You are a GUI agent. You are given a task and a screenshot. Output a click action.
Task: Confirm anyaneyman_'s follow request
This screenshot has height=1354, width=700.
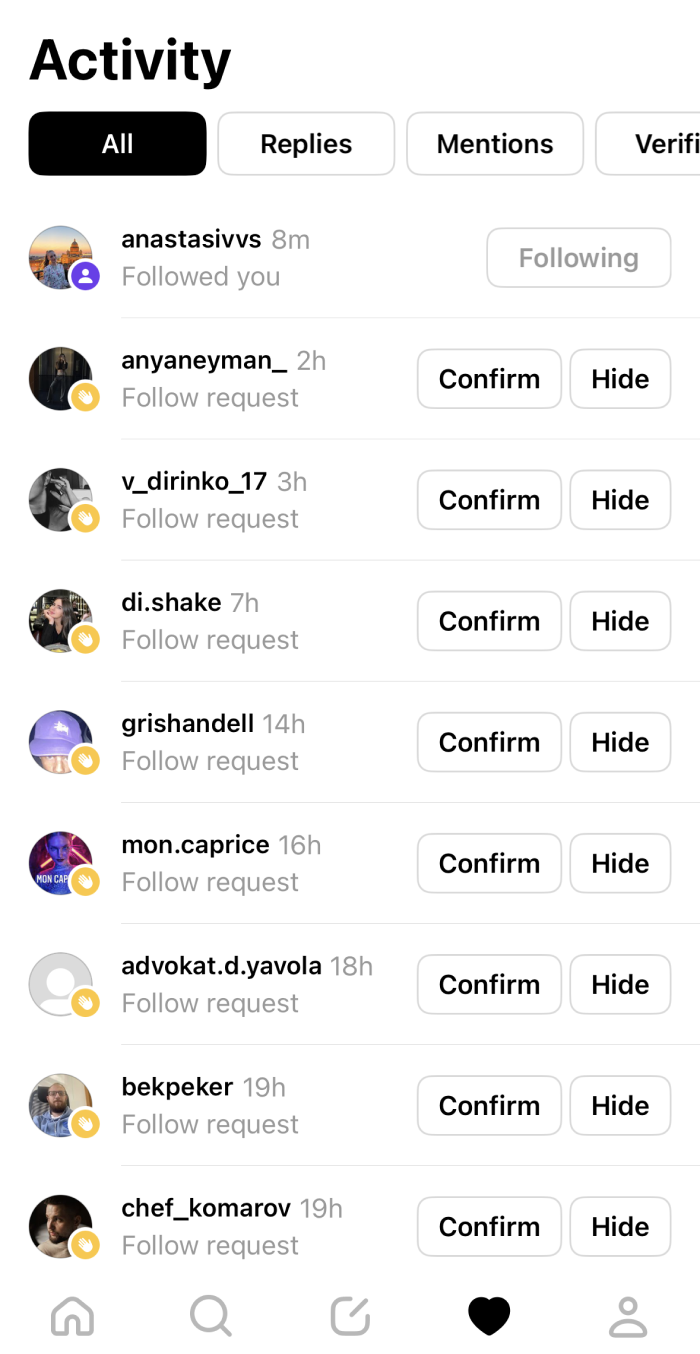coord(489,379)
